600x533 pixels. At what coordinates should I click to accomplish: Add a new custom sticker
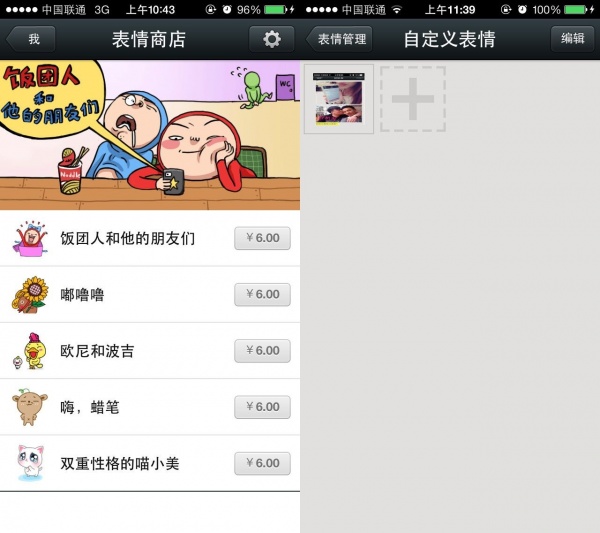pyautogui.click(x=412, y=99)
